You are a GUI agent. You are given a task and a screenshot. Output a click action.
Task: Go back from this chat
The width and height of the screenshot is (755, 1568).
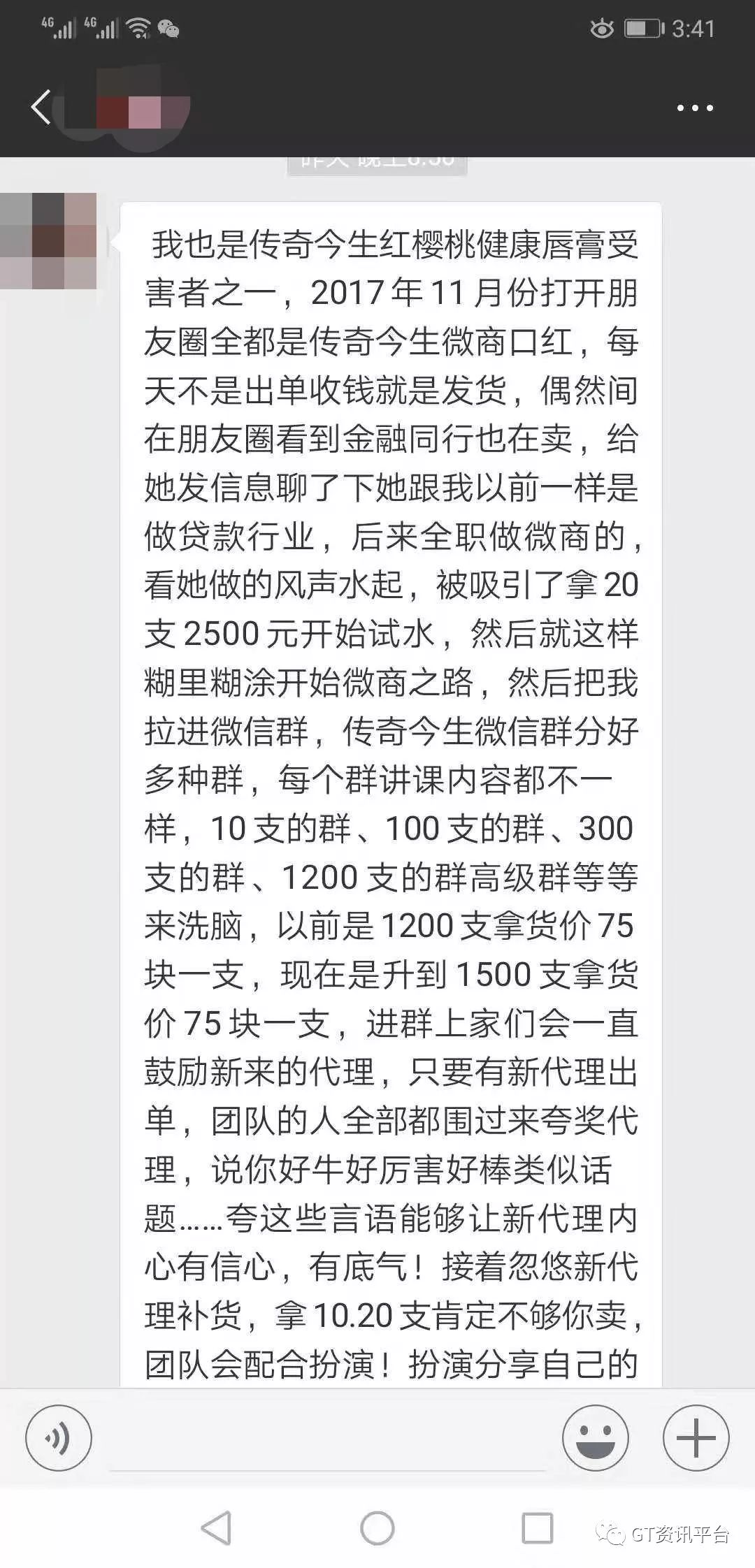coord(41,108)
